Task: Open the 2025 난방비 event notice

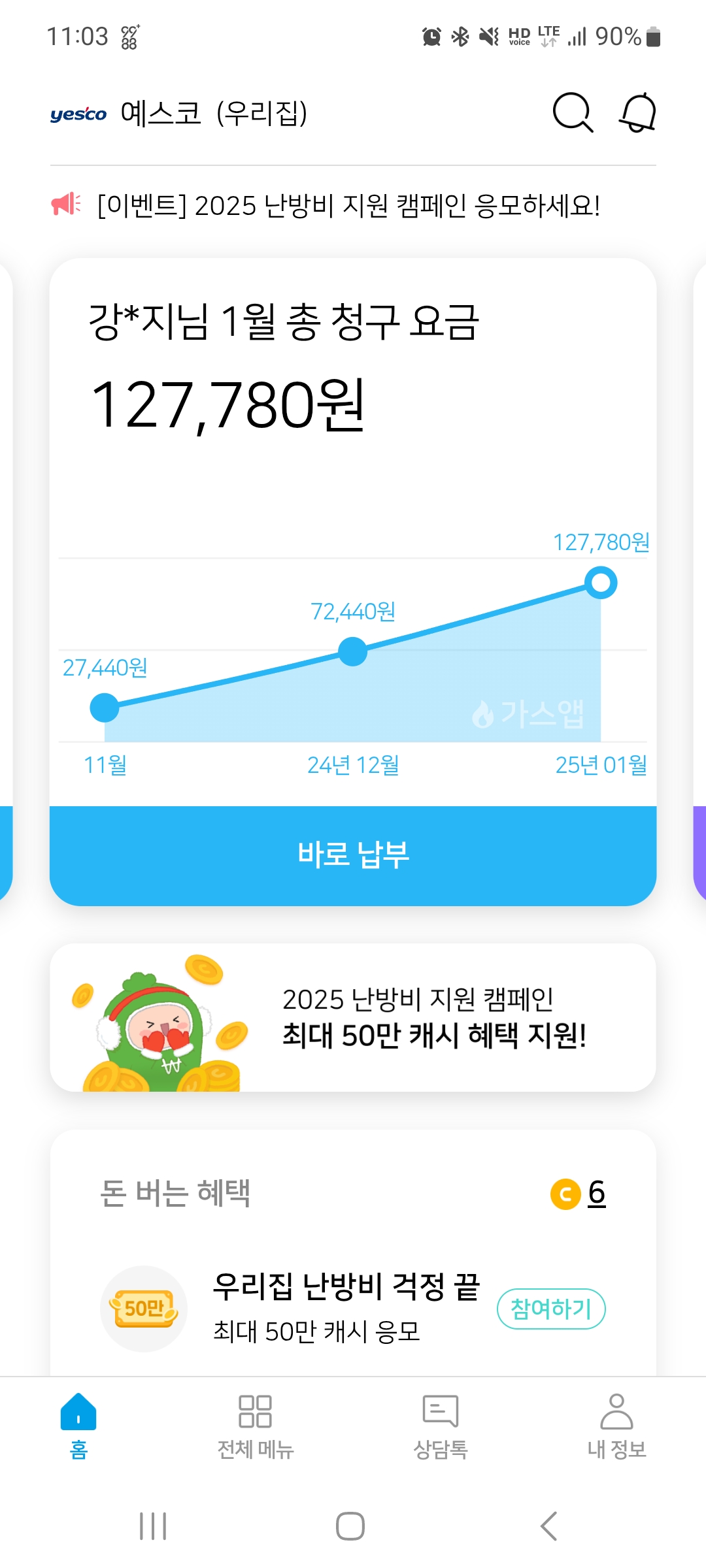Action: pos(348,206)
